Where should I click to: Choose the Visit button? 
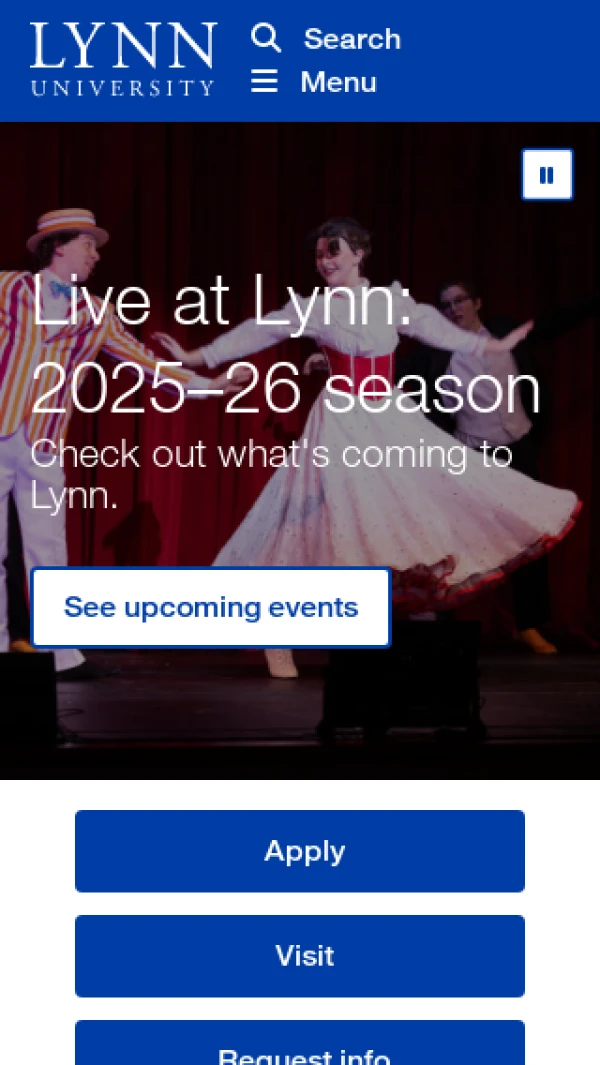(300, 956)
